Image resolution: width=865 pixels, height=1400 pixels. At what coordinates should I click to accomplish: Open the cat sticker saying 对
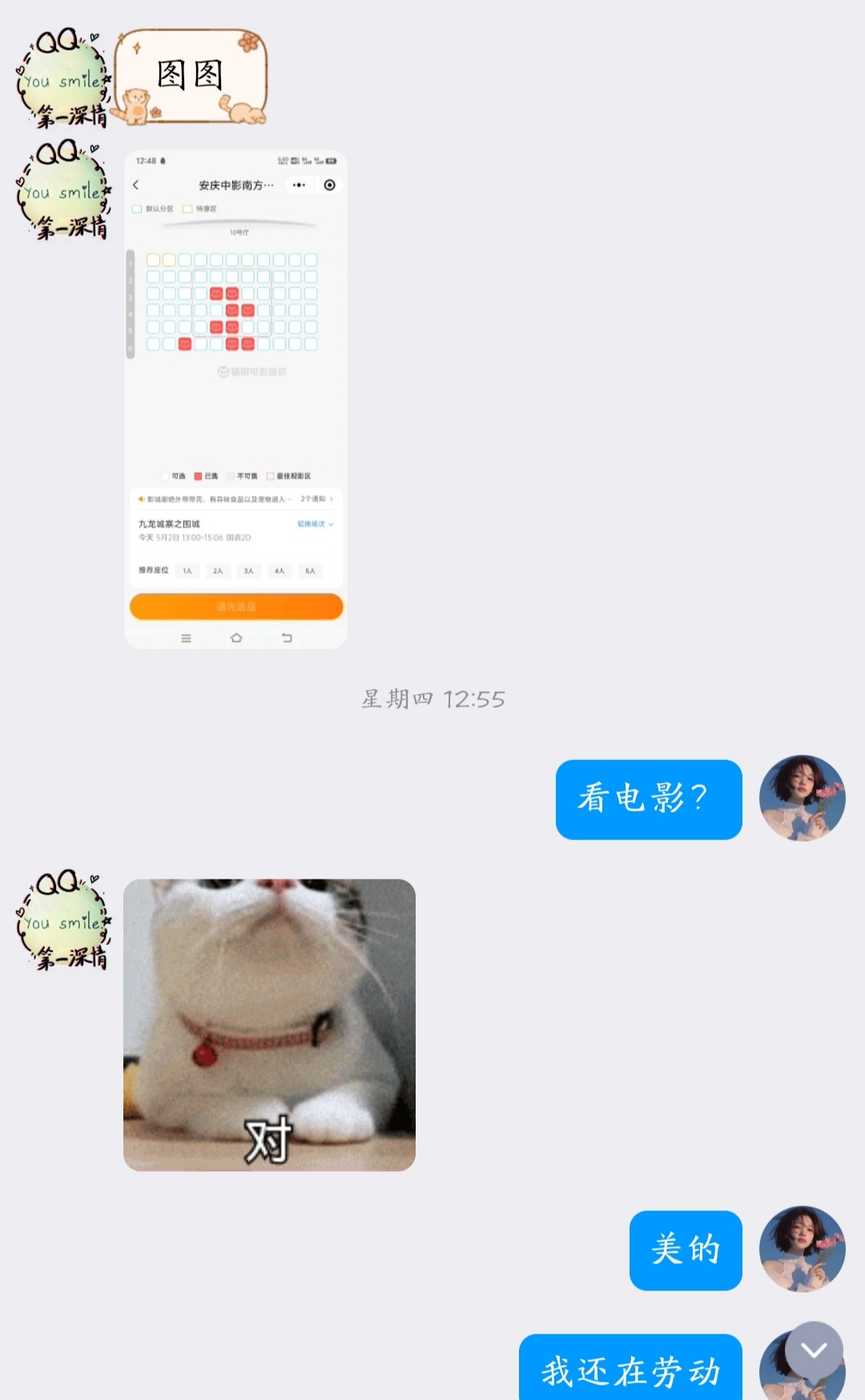[x=269, y=1025]
